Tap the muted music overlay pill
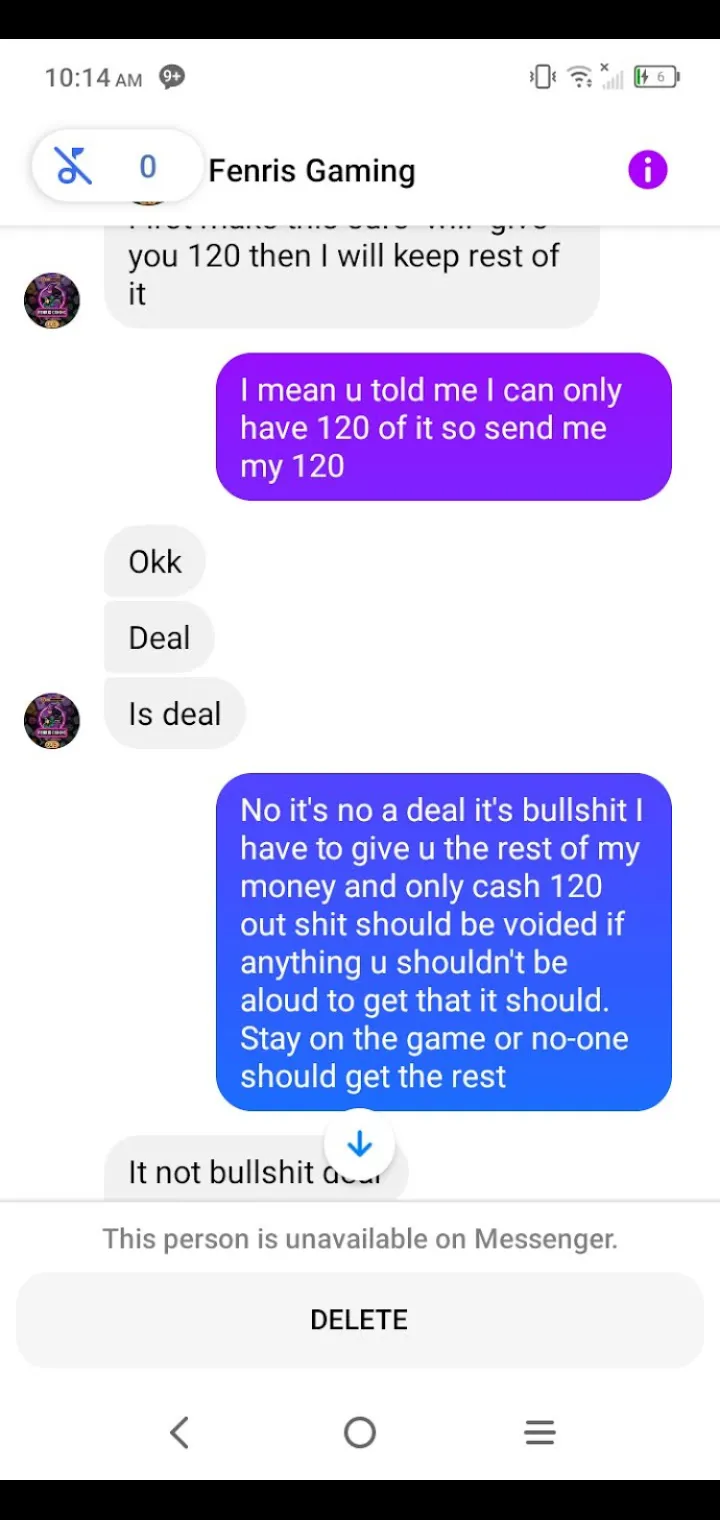The image size is (720, 1520). (x=117, y=166)
